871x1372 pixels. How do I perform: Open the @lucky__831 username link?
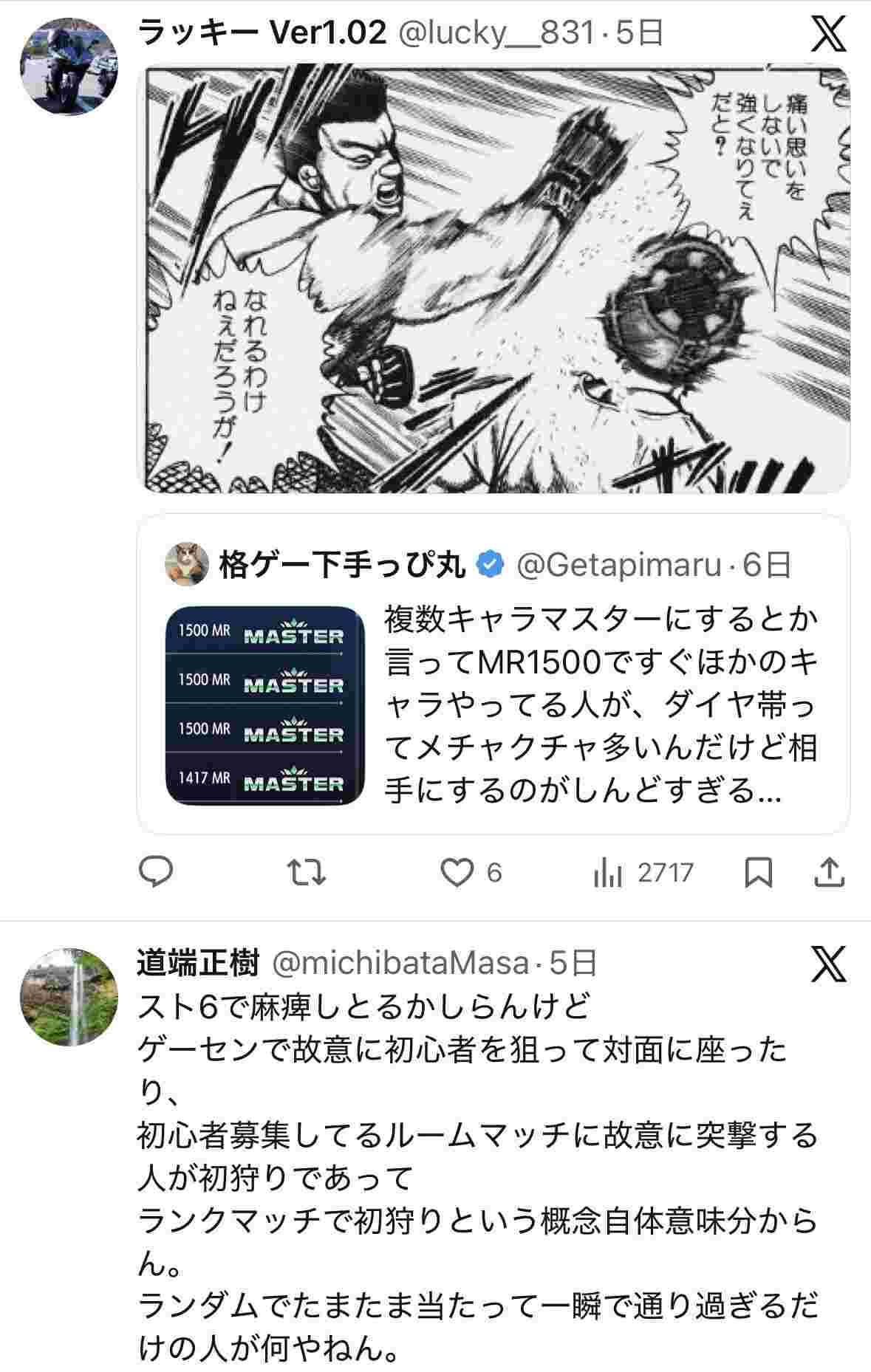click(x=496, y=33)
